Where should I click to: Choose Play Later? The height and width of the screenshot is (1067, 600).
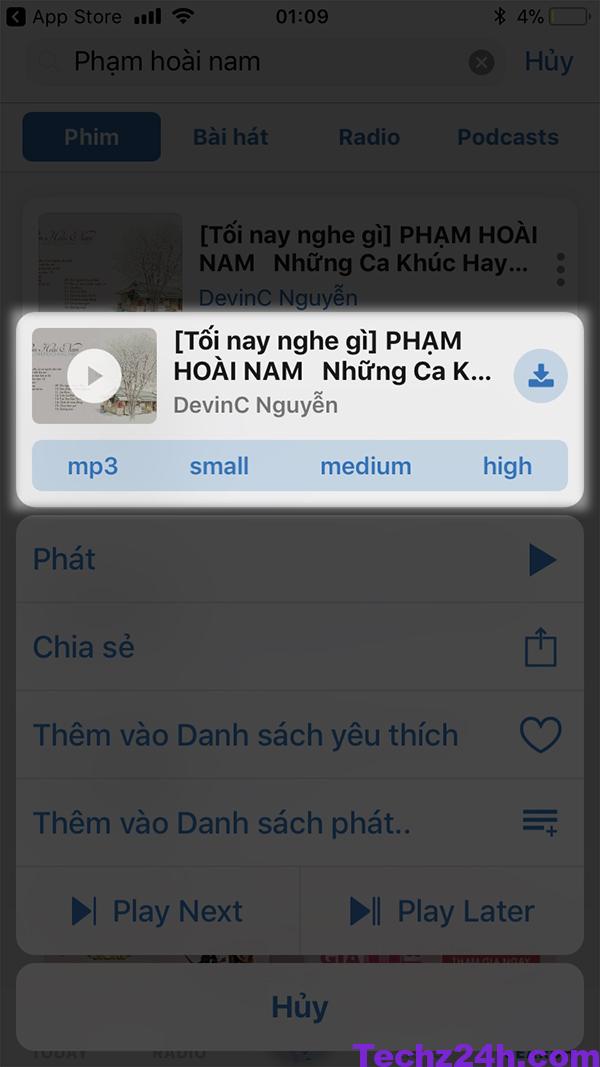pyautogui.click(x=442, y=911)
